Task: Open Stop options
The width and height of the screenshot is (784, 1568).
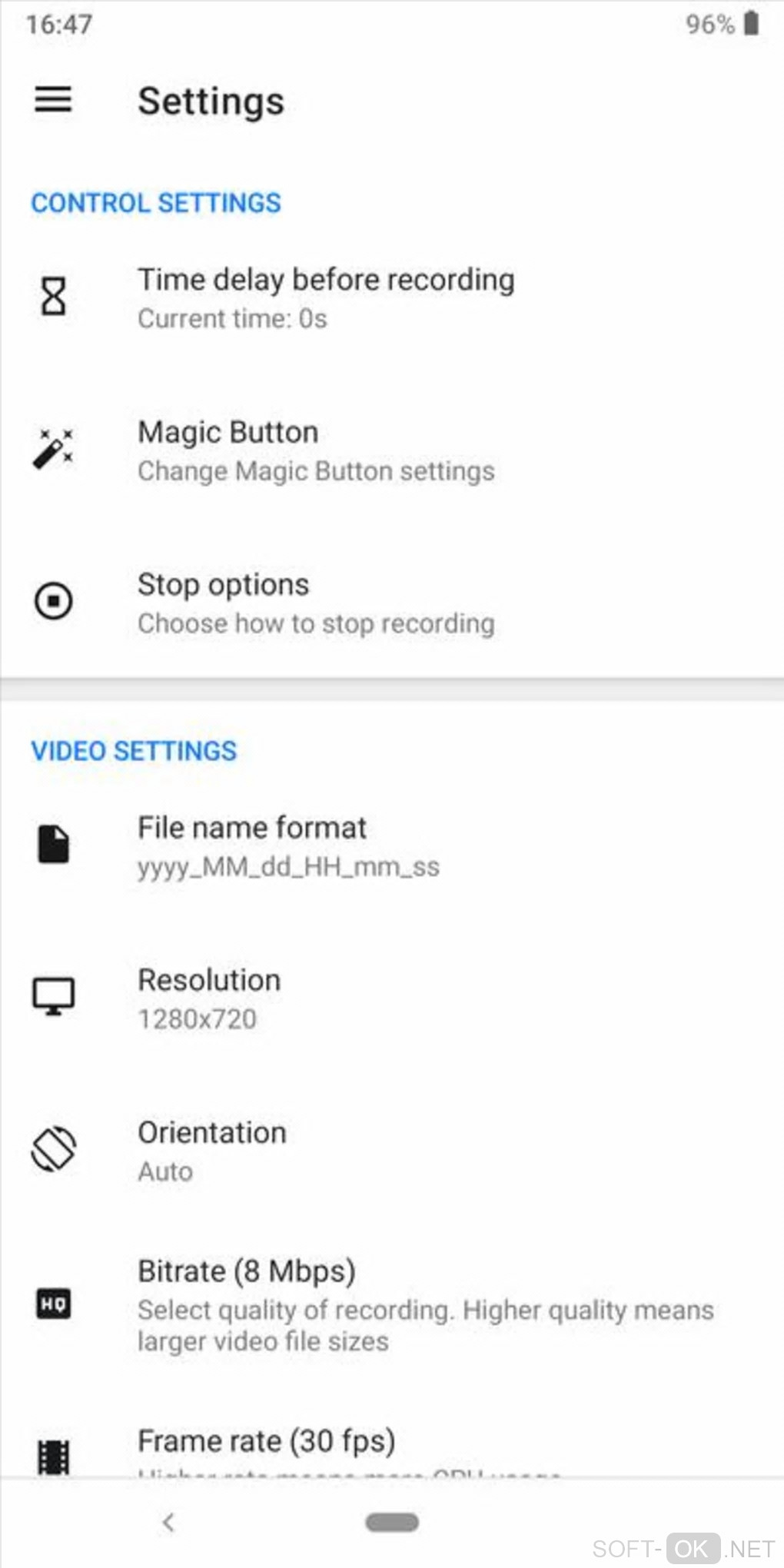Action: point(315,603)
